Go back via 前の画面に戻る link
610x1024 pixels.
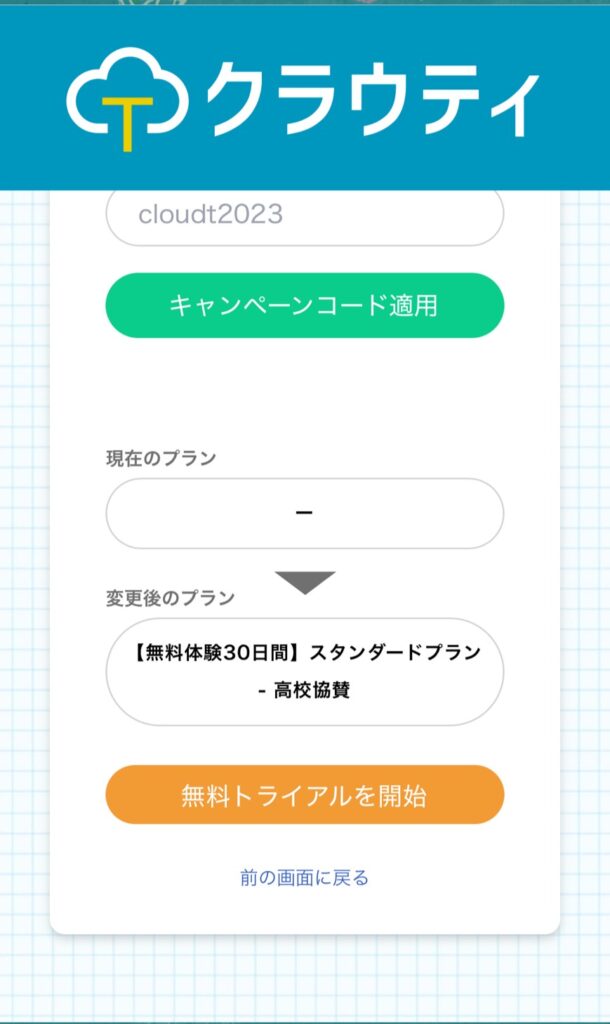click(304, 878)
